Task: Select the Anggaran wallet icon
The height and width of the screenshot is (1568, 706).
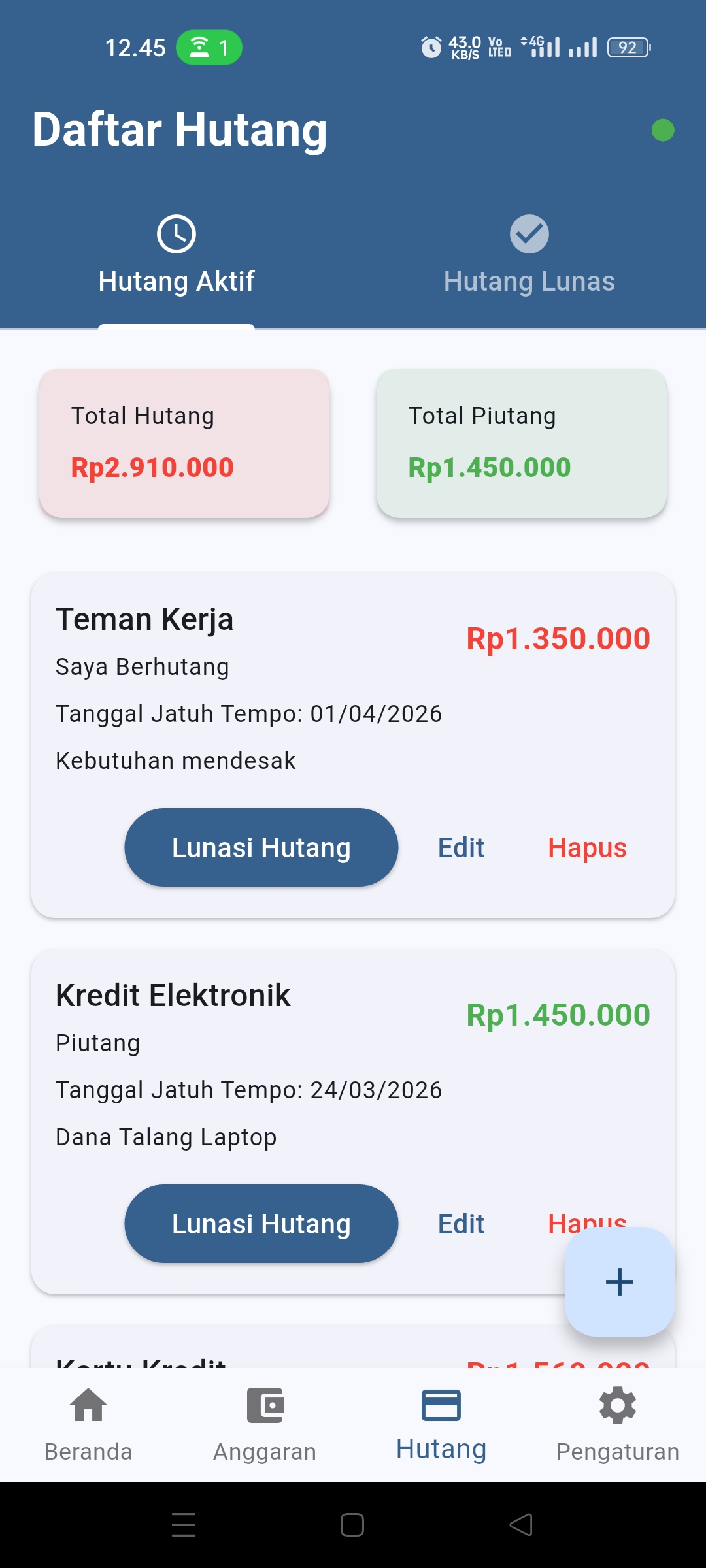Action: coord(265,1405)
